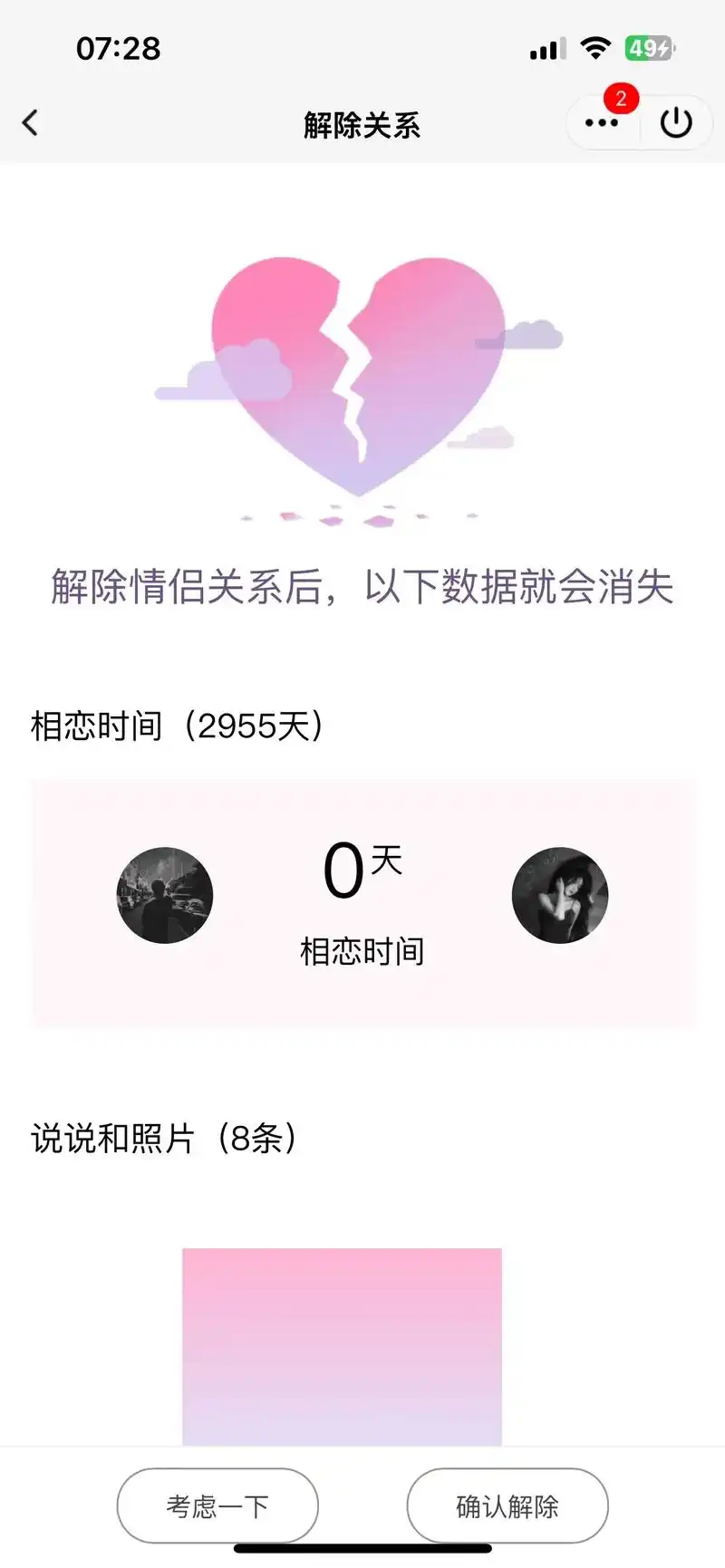Image resolution: width=725 pixels, height=1568 pixels.
Task: Open the more options (...) menu
Action: point(601,122)
